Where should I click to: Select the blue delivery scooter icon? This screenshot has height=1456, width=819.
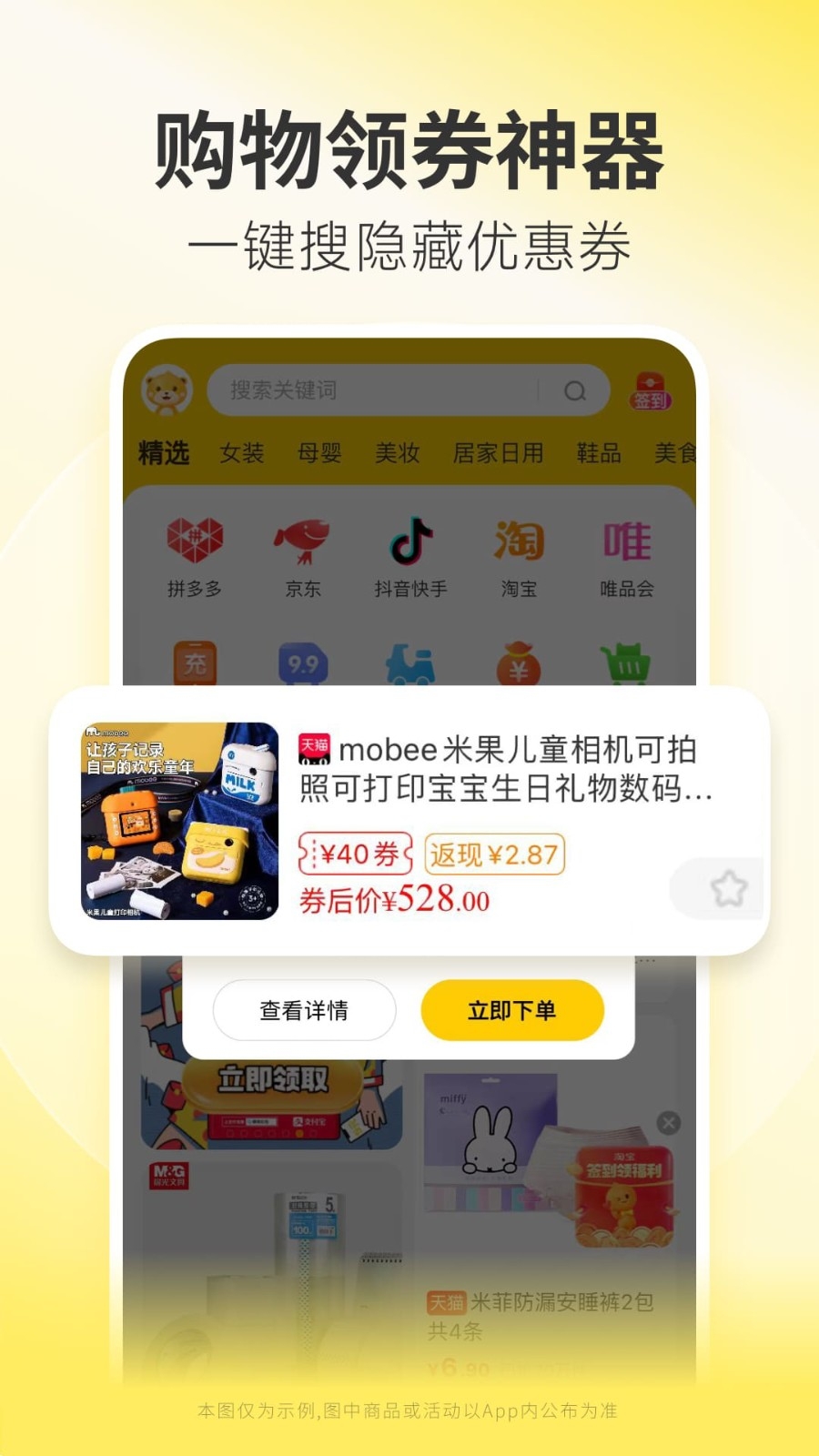point(411,667)
